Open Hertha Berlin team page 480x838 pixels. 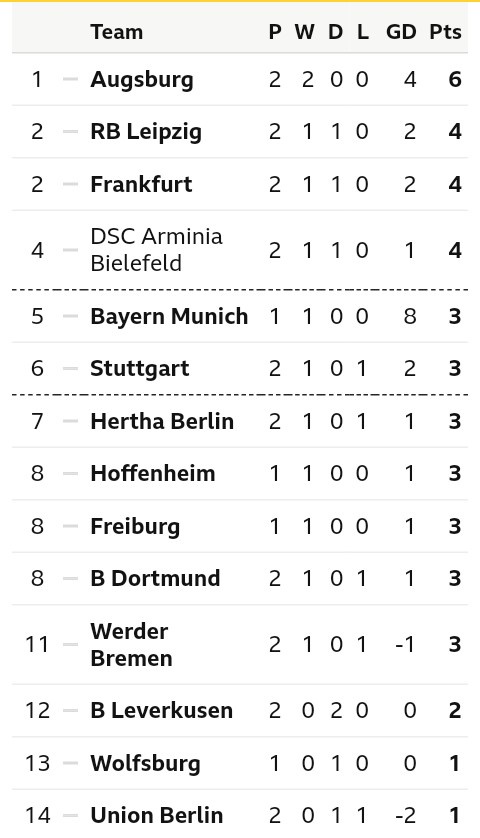coord(162,421)
